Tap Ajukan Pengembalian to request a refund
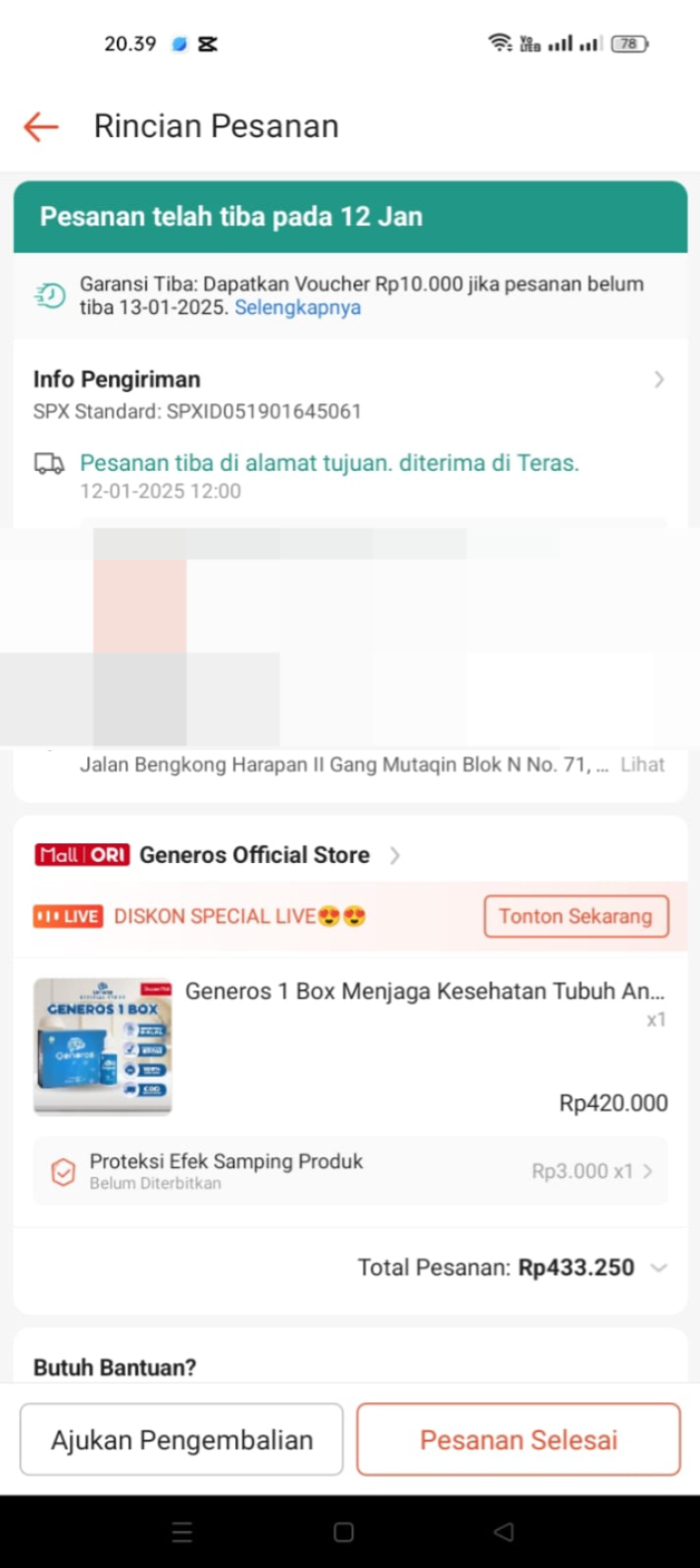700x1568 pixels. [x=181, y=1440]
